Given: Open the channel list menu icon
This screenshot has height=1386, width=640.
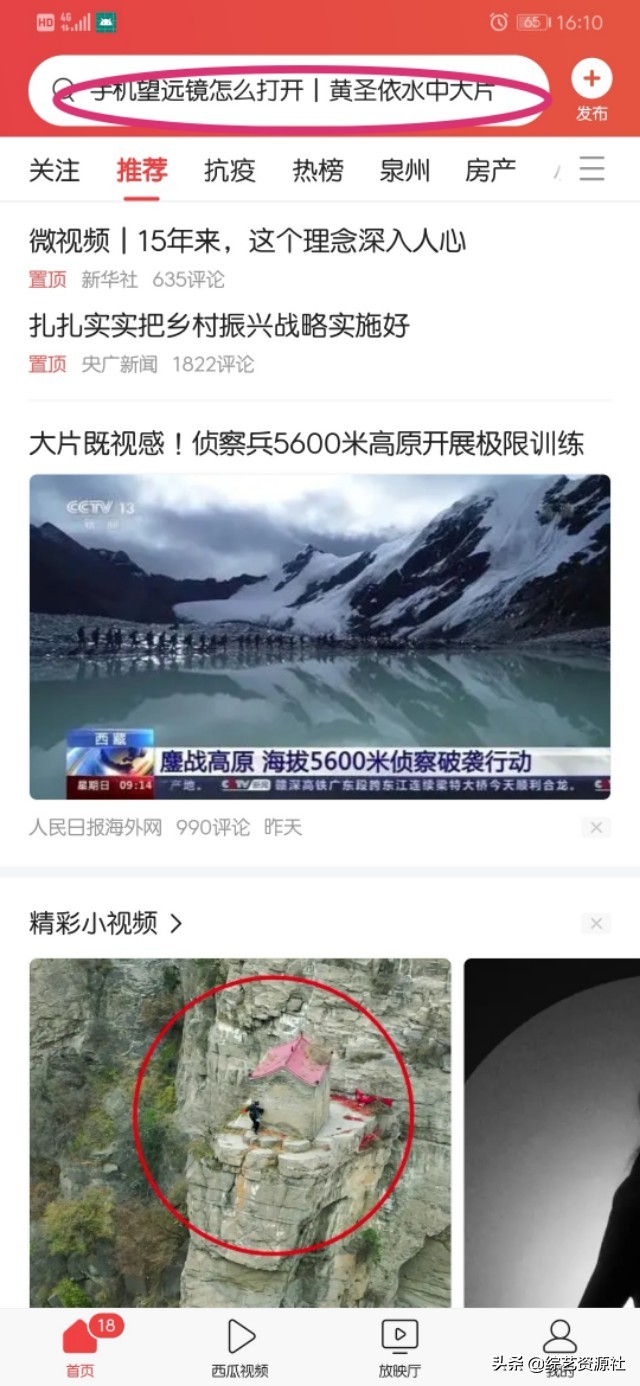Looking at the screenshot, I should pos(592,169).
